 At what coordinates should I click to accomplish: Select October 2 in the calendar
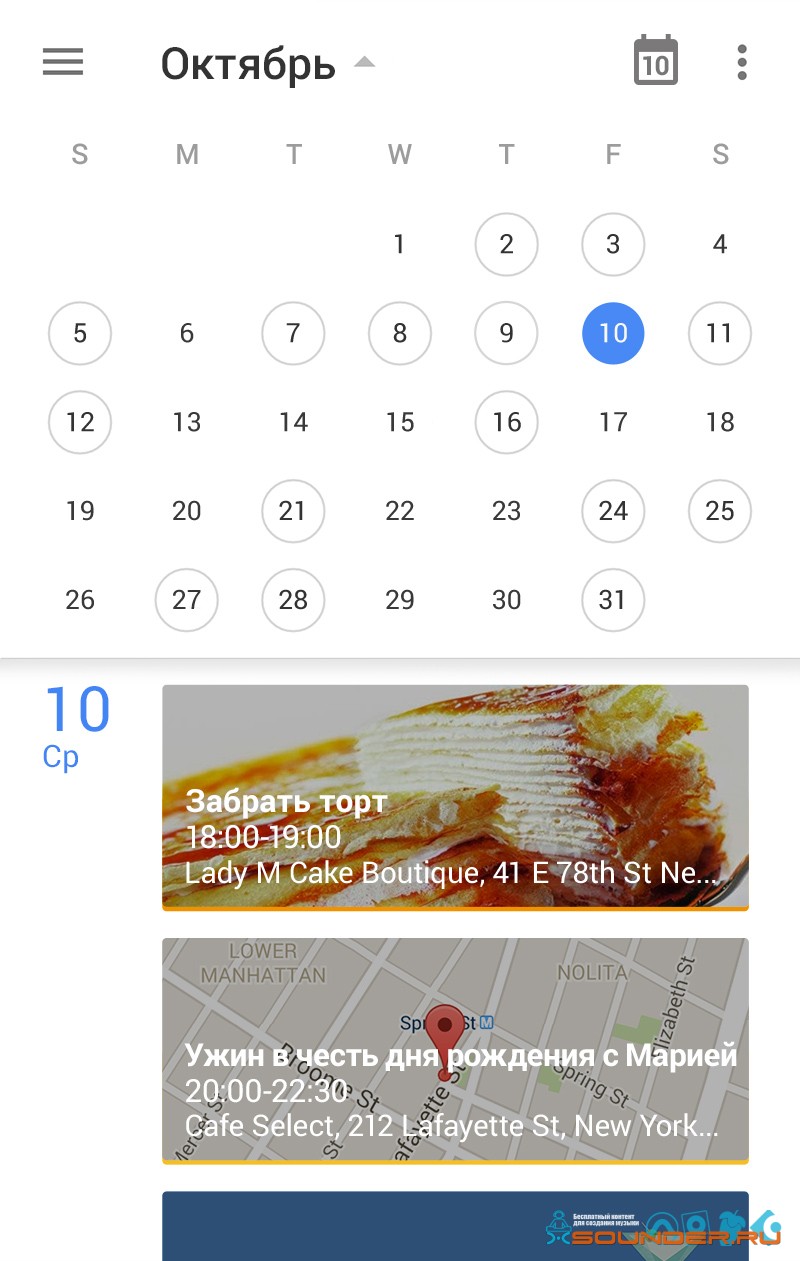506,244
